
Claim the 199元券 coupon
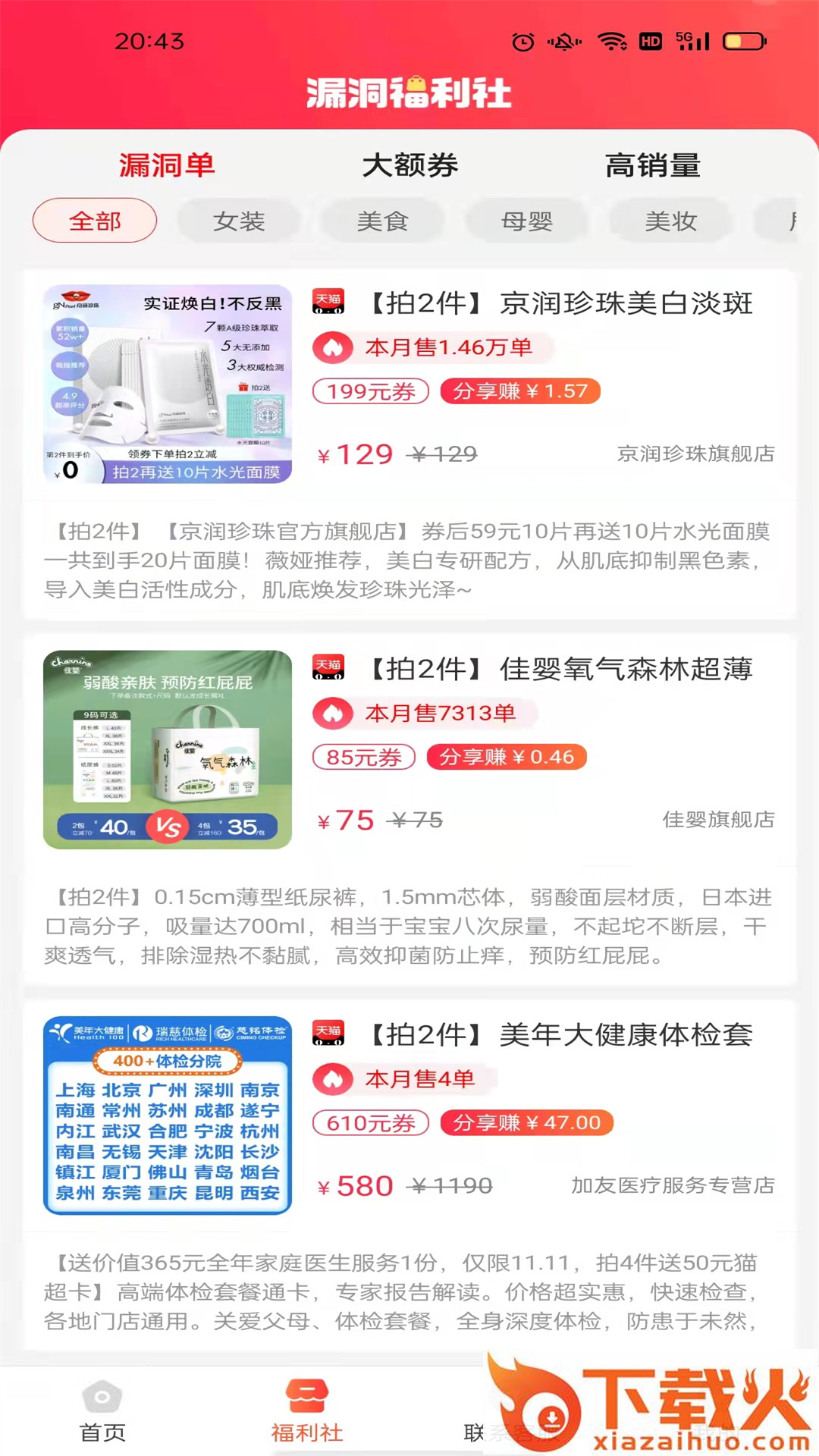[371, 391]
